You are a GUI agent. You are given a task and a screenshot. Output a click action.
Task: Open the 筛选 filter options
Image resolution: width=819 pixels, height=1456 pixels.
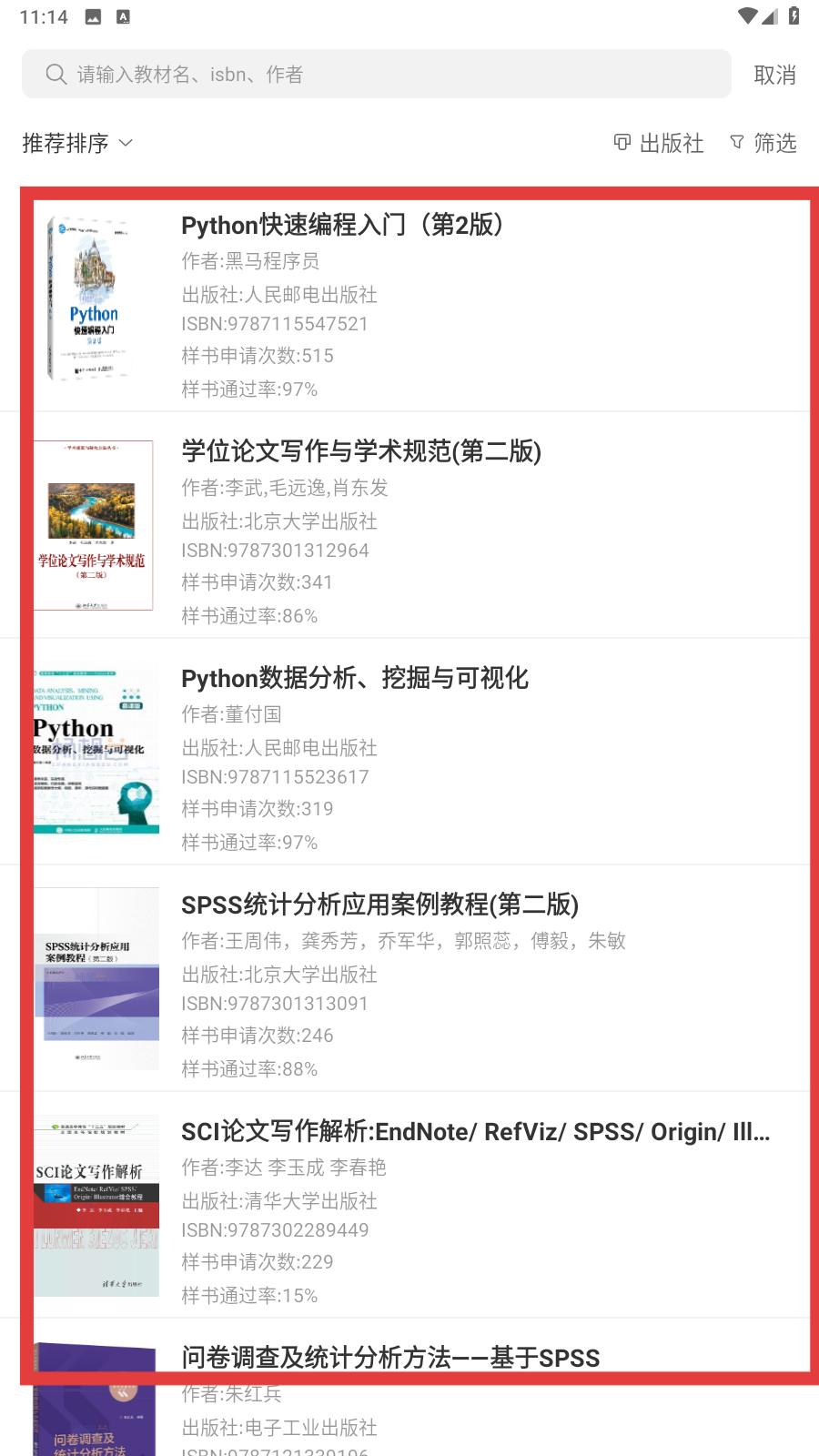tap(763, 143)
